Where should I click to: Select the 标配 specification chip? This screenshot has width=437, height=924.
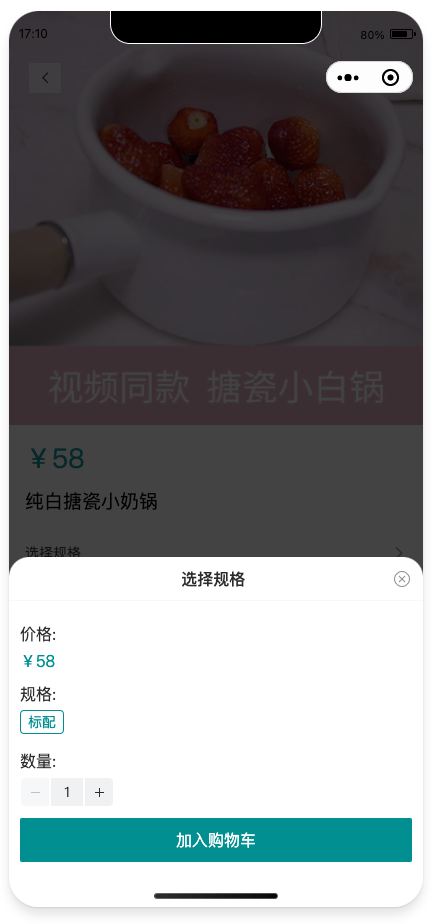click(x=42, y=722)
